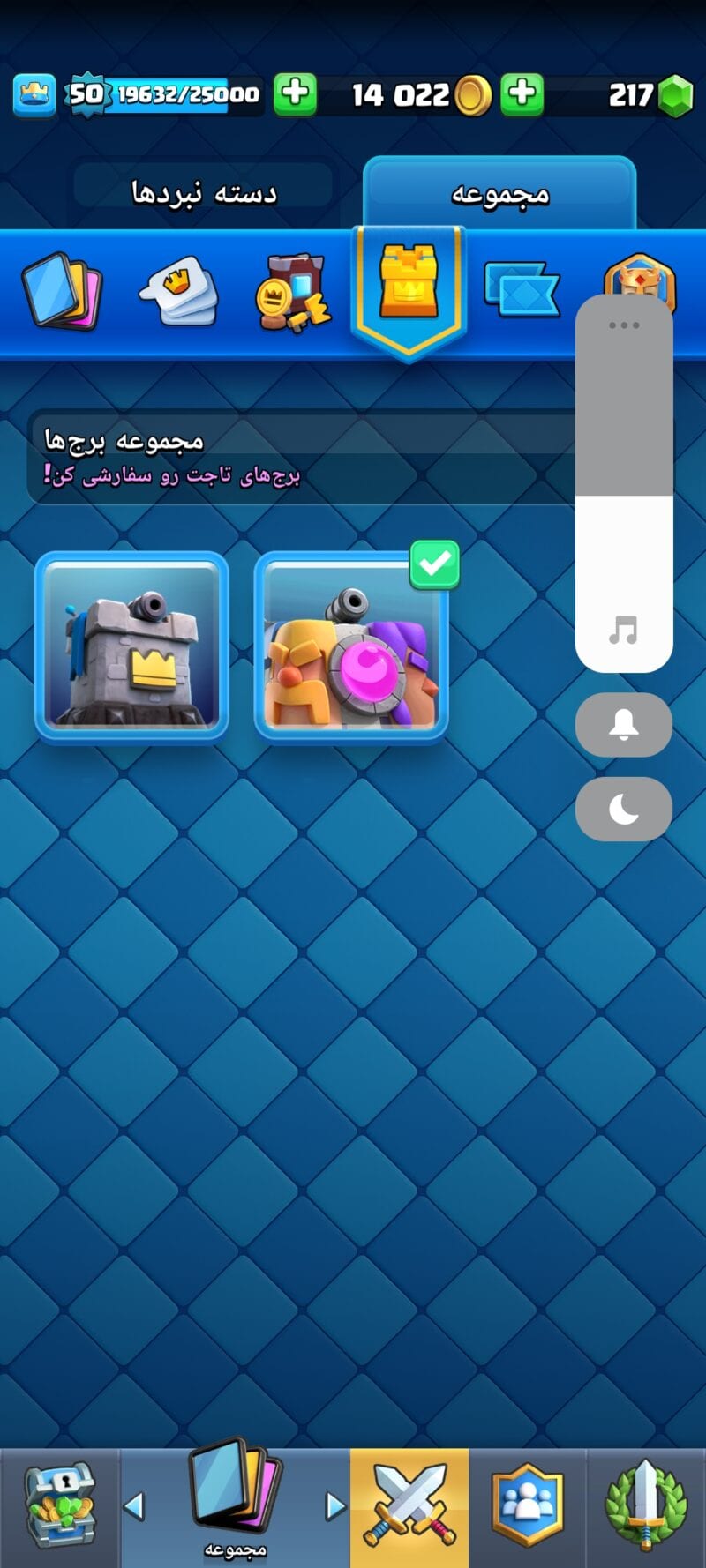Image resolution: width=706 pixels, height=1568 pixels.
Task: Tap the left arrow beside مجموعه
Action: (x=135, y=1506)
